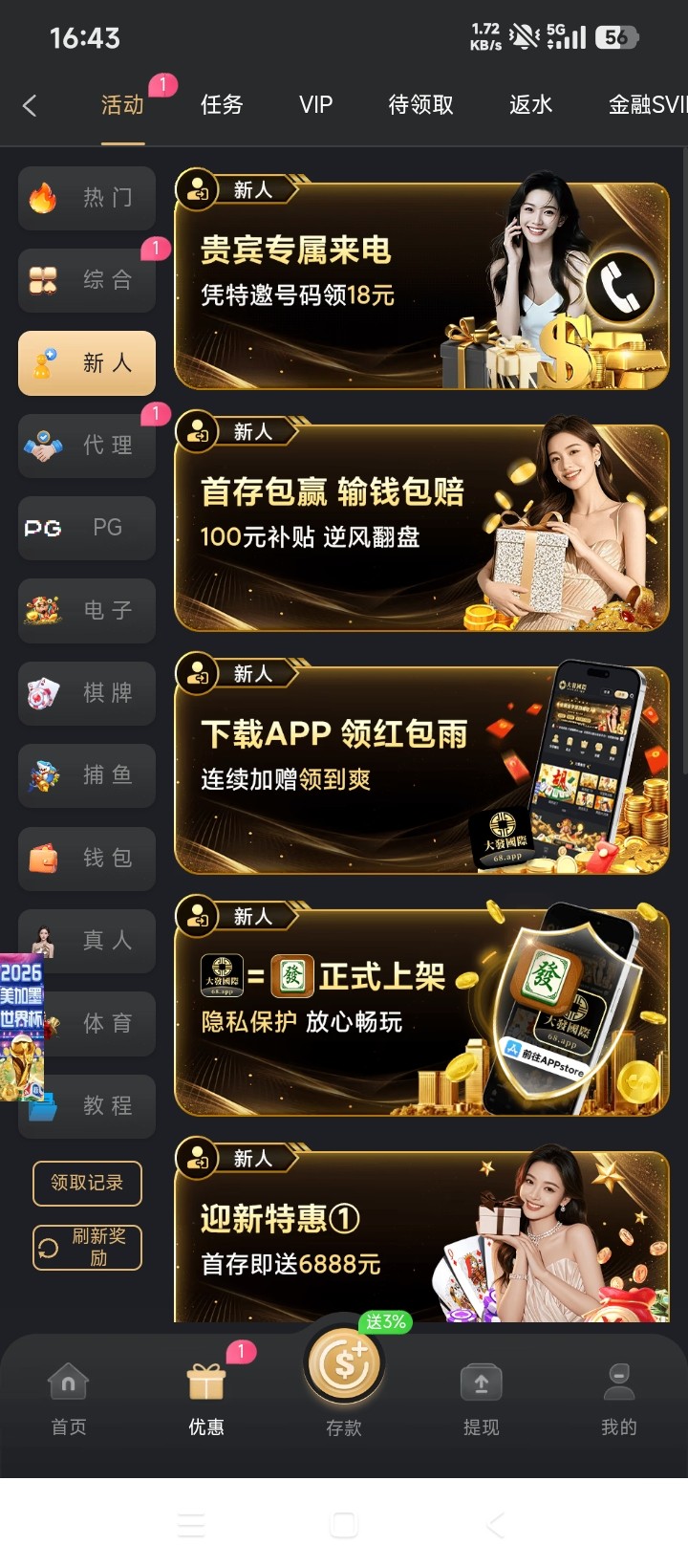Open the 首存包赢 输钱包赔 promotion

(421, 527)
